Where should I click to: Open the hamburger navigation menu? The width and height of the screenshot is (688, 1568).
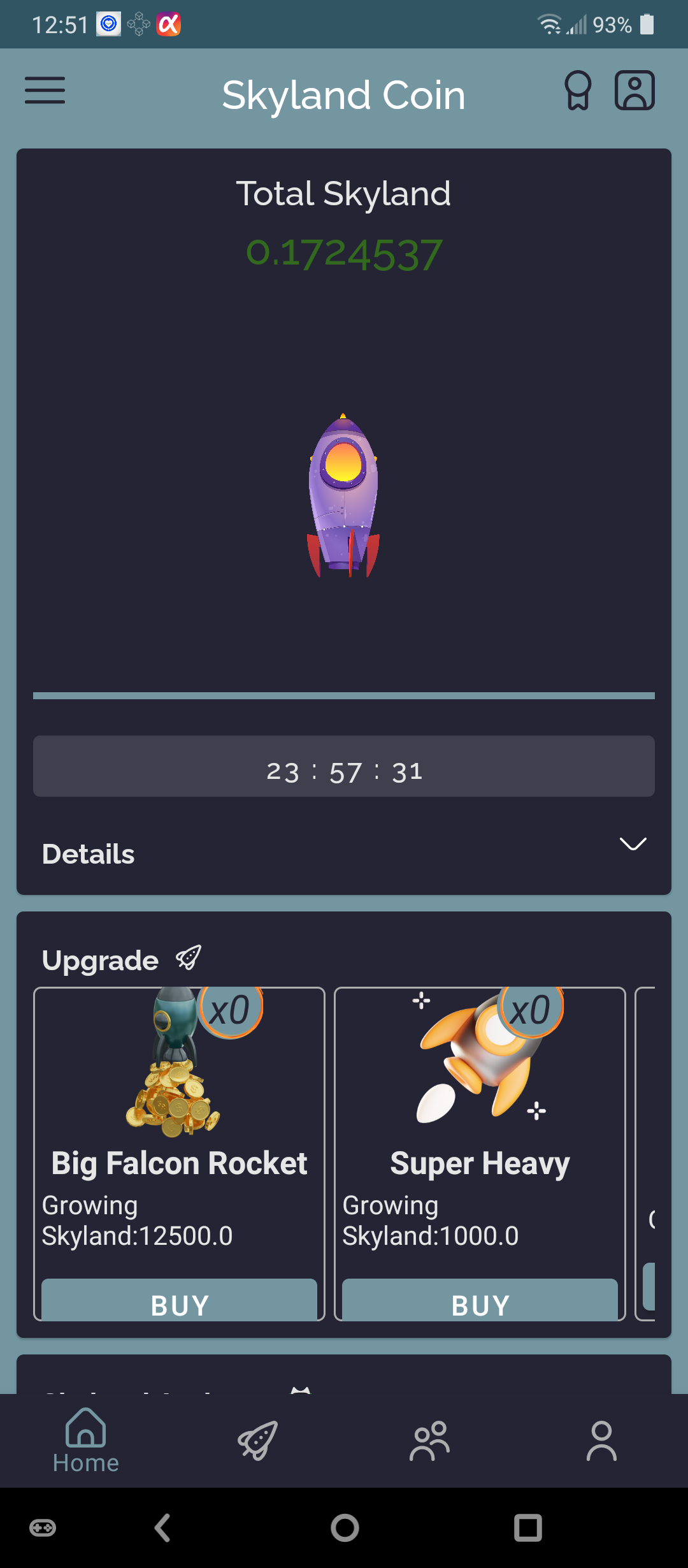[x=45, y=91]
